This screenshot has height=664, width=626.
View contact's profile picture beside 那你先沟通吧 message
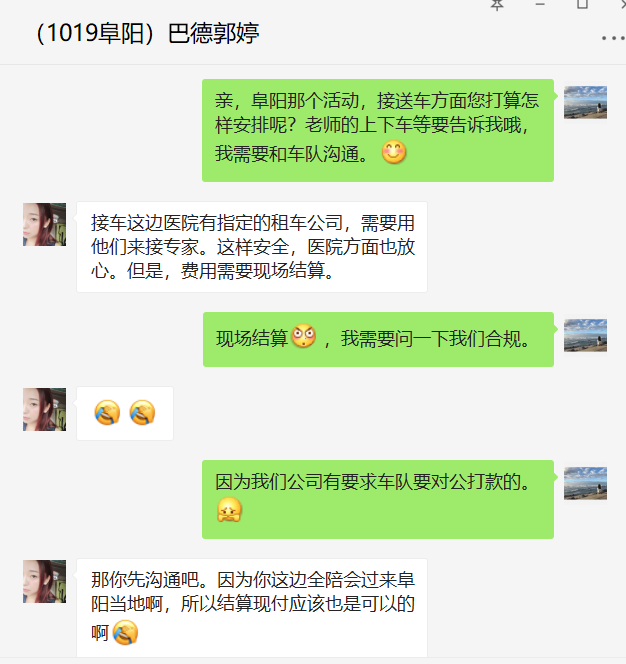(45, 581)
